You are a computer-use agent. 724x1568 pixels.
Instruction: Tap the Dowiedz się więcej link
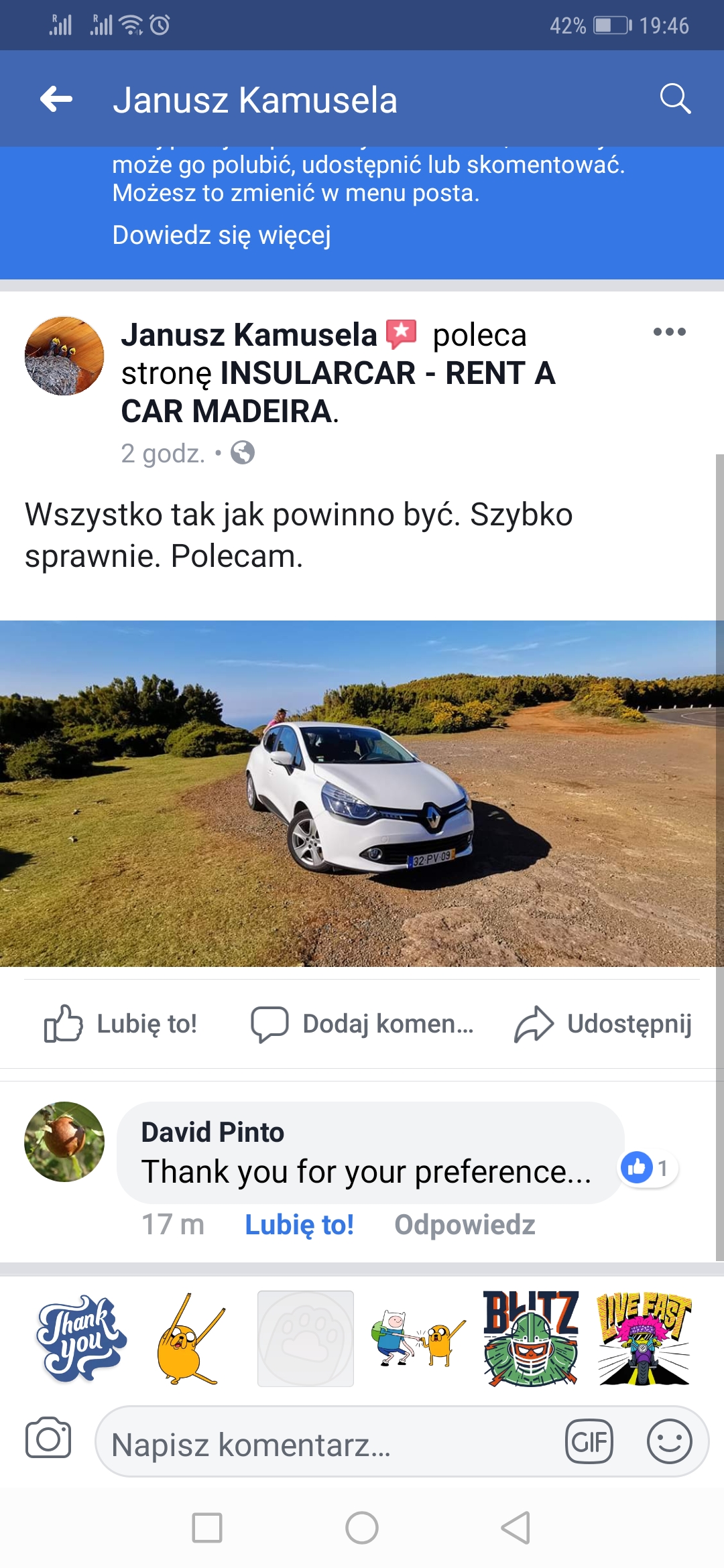(221, 235)
